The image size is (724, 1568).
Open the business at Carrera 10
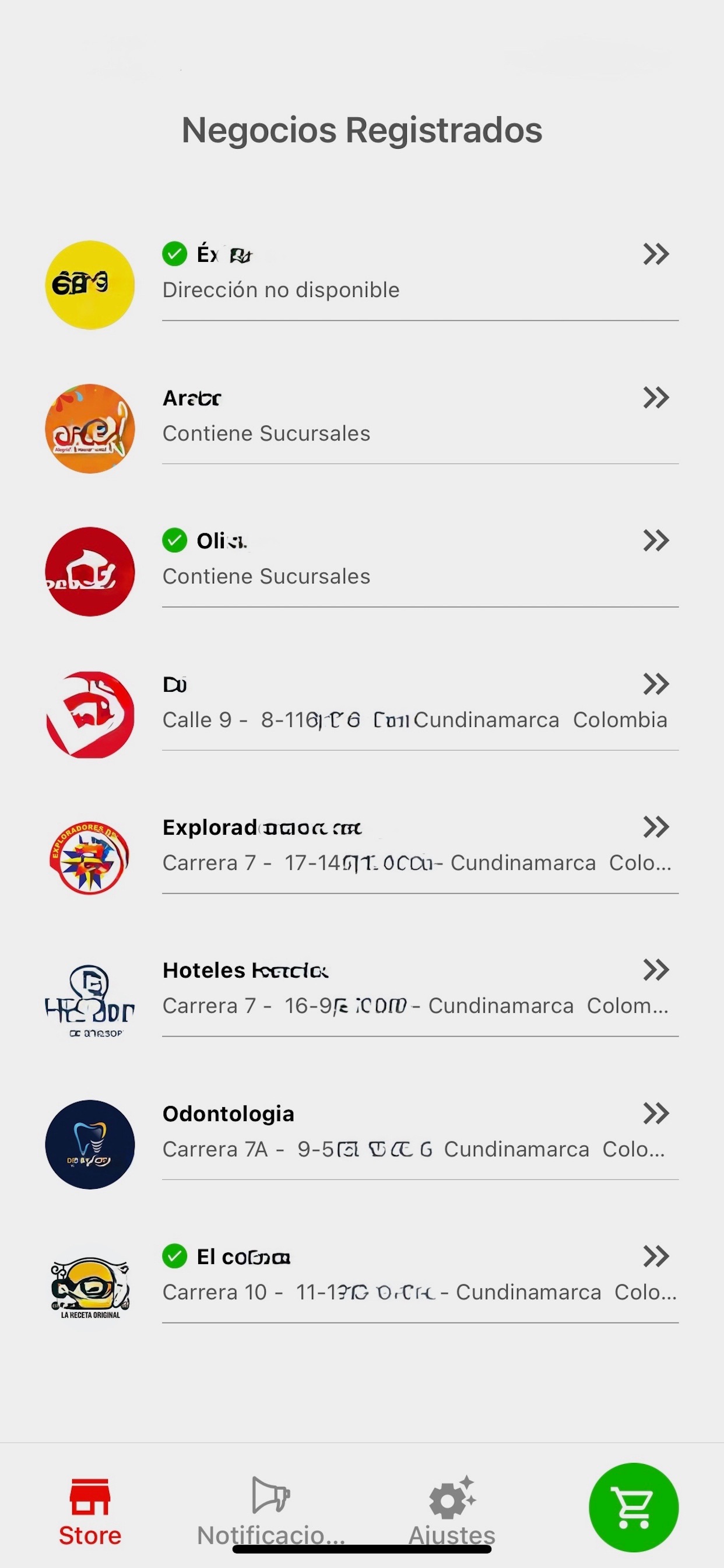(x=362, y=1287)
